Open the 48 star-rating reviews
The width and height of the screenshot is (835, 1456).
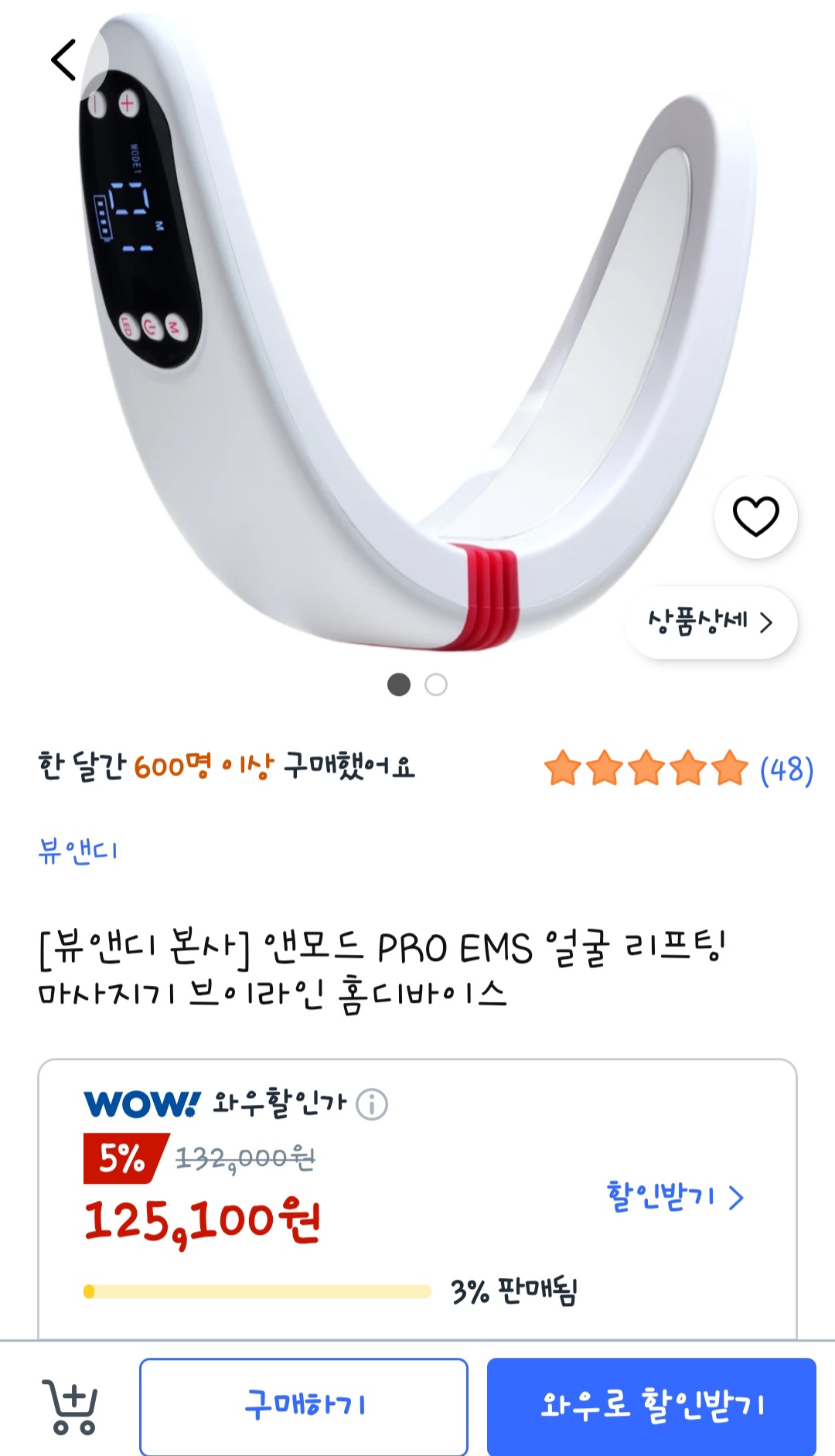679,769
